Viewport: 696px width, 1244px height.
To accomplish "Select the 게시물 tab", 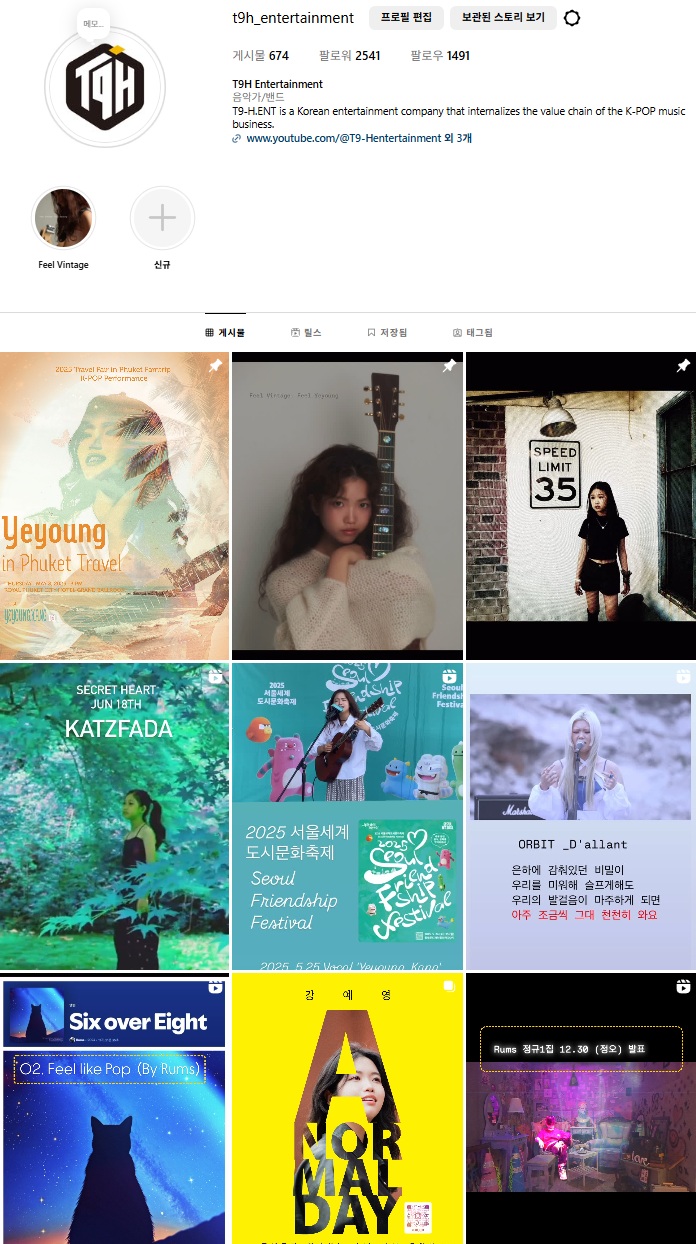I will tap(225, 332).
